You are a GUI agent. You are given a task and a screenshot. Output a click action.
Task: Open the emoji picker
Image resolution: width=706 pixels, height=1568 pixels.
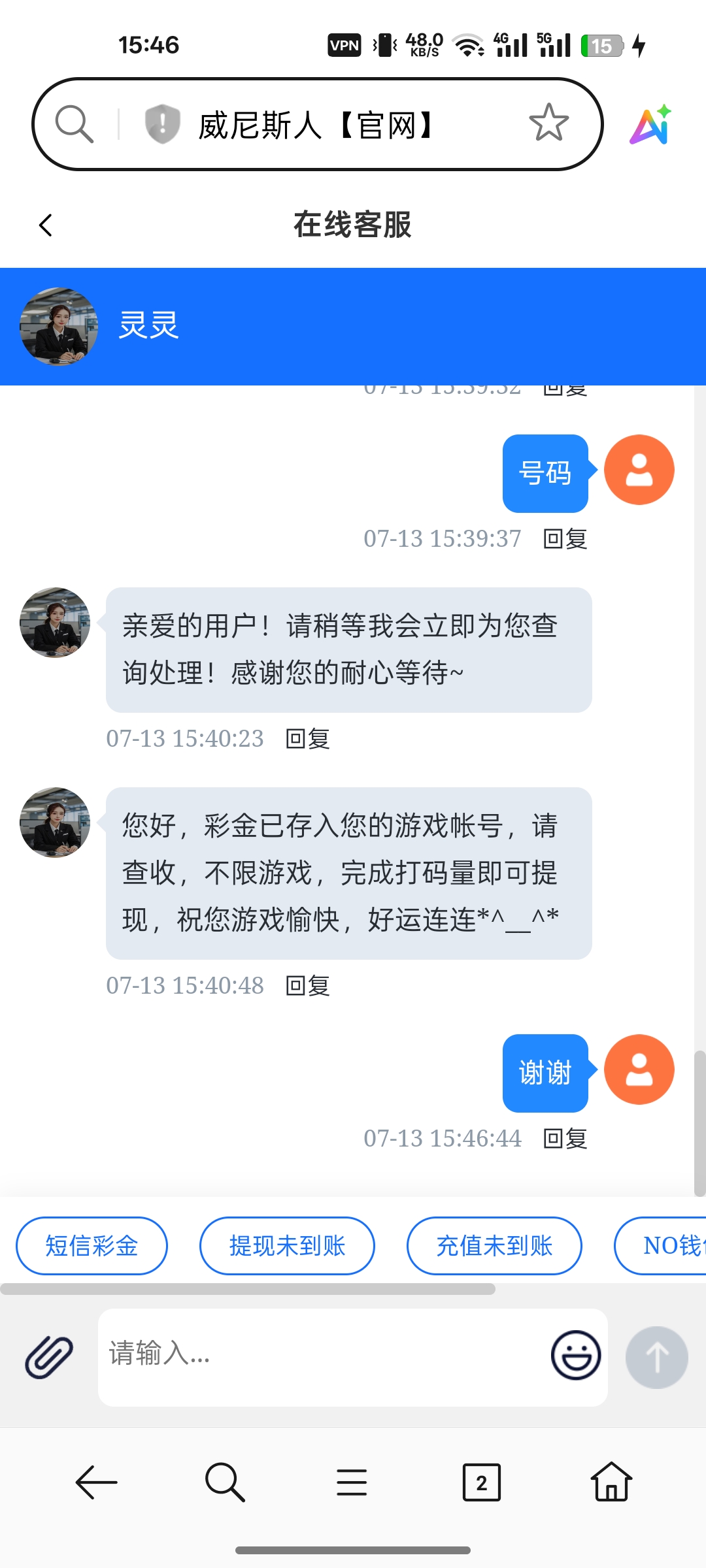click(x=575, y=1356)
